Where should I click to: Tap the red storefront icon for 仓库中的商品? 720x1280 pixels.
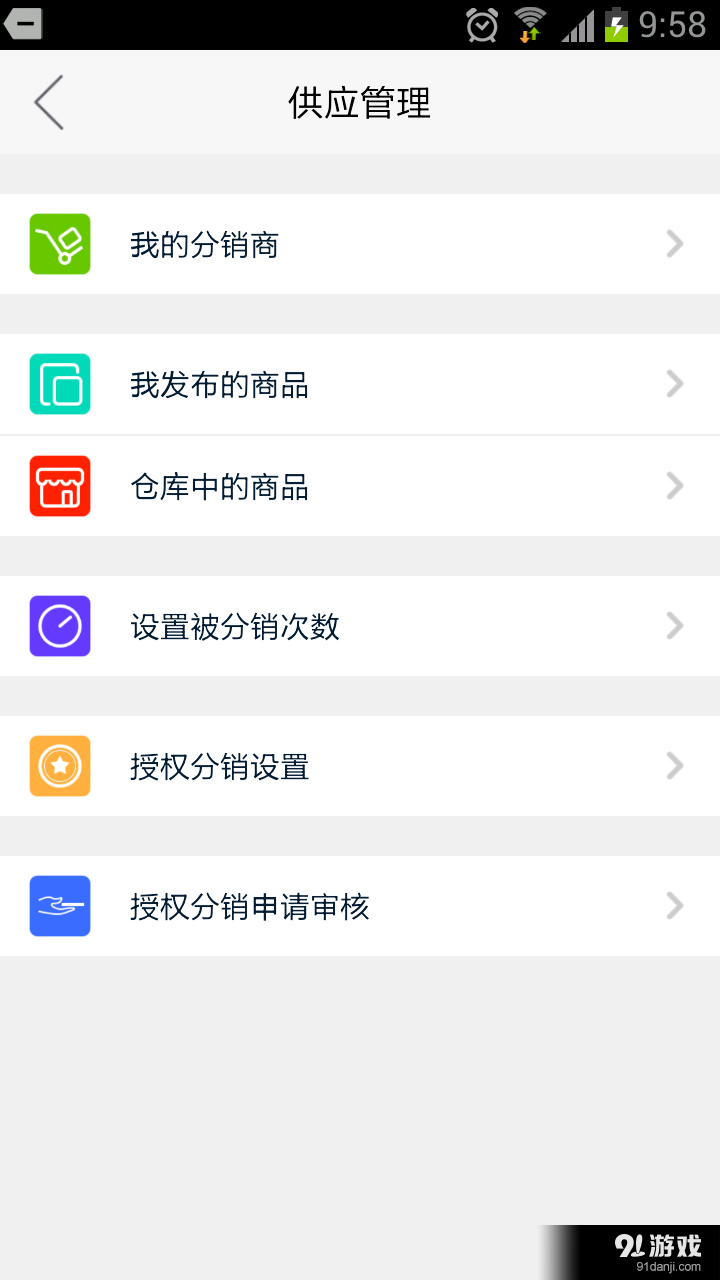pos(59,486)
